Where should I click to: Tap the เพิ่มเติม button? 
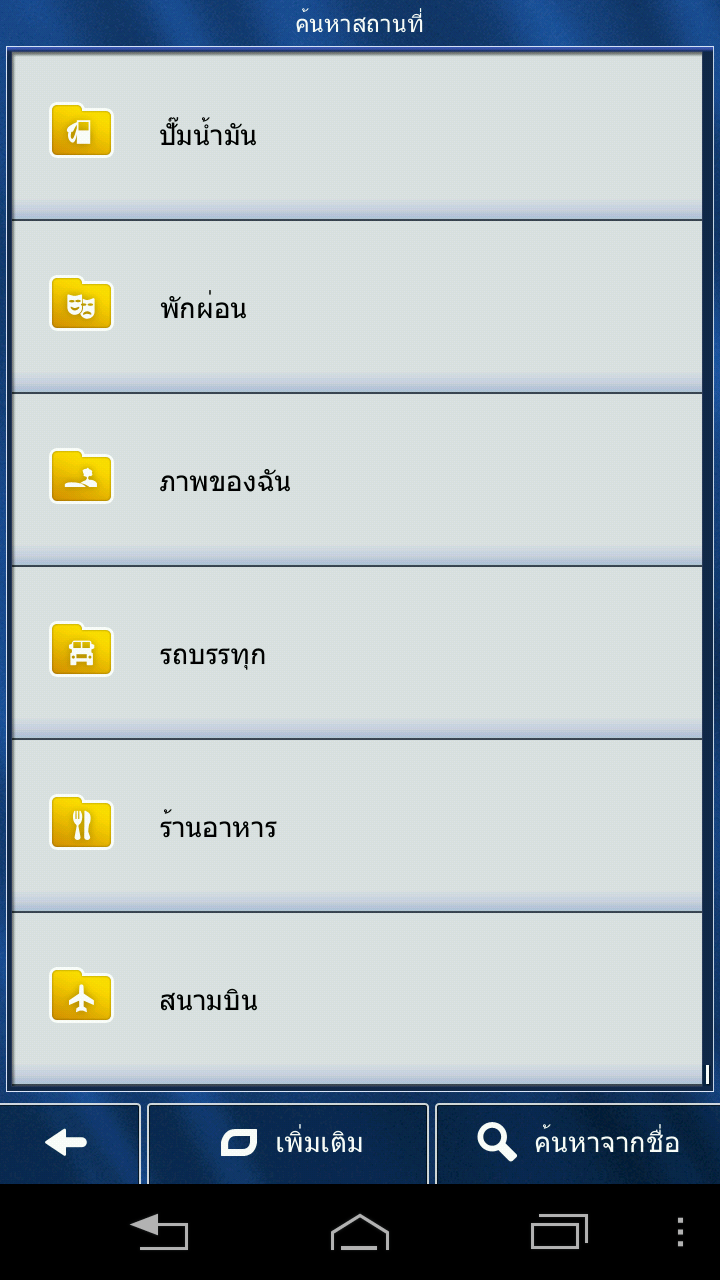[x=288, y=1143]
